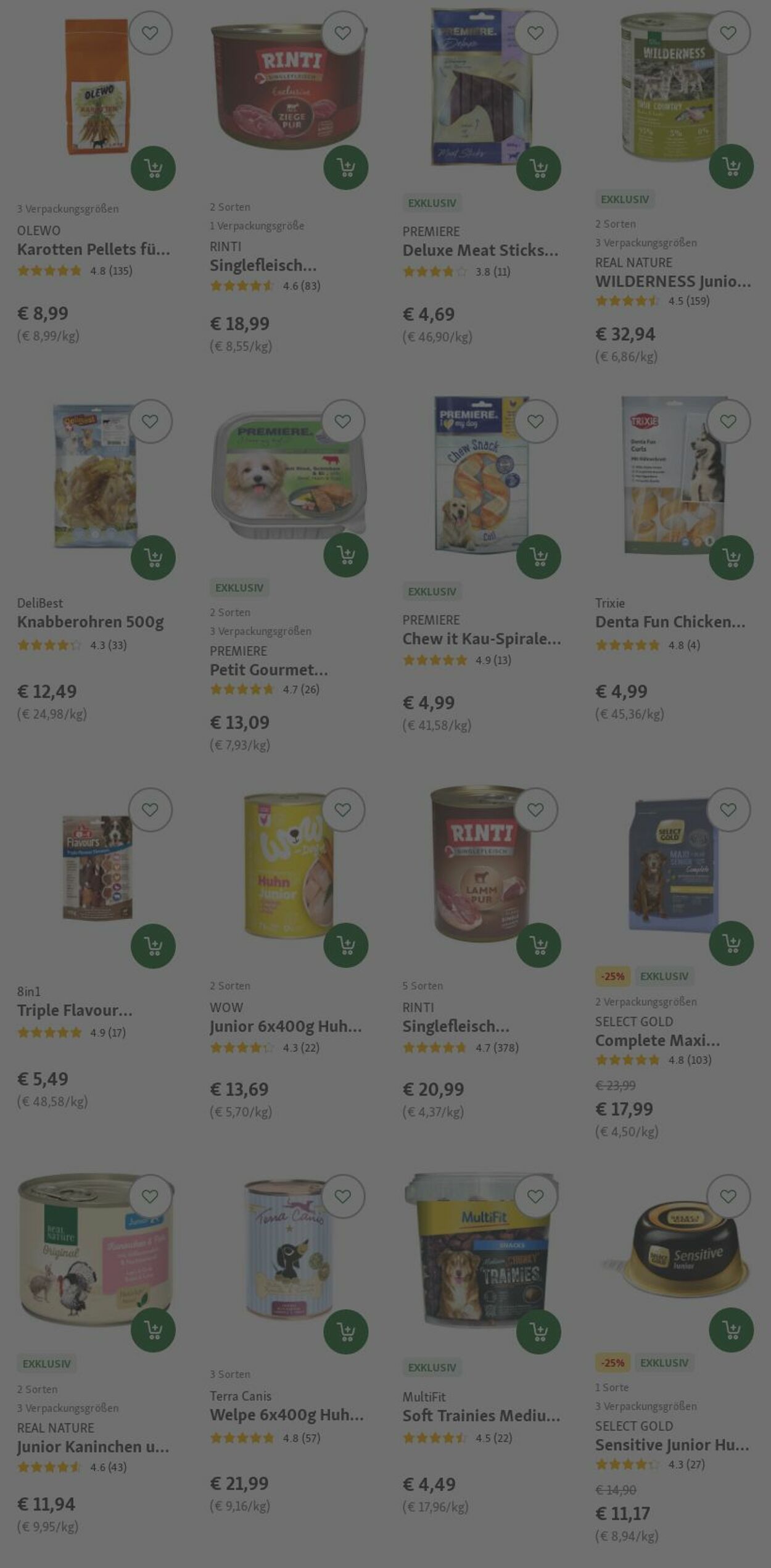Open WOW Junior 6x400g Huhn product
This screenshot has width=771, height=1568.
point(285,1026)
